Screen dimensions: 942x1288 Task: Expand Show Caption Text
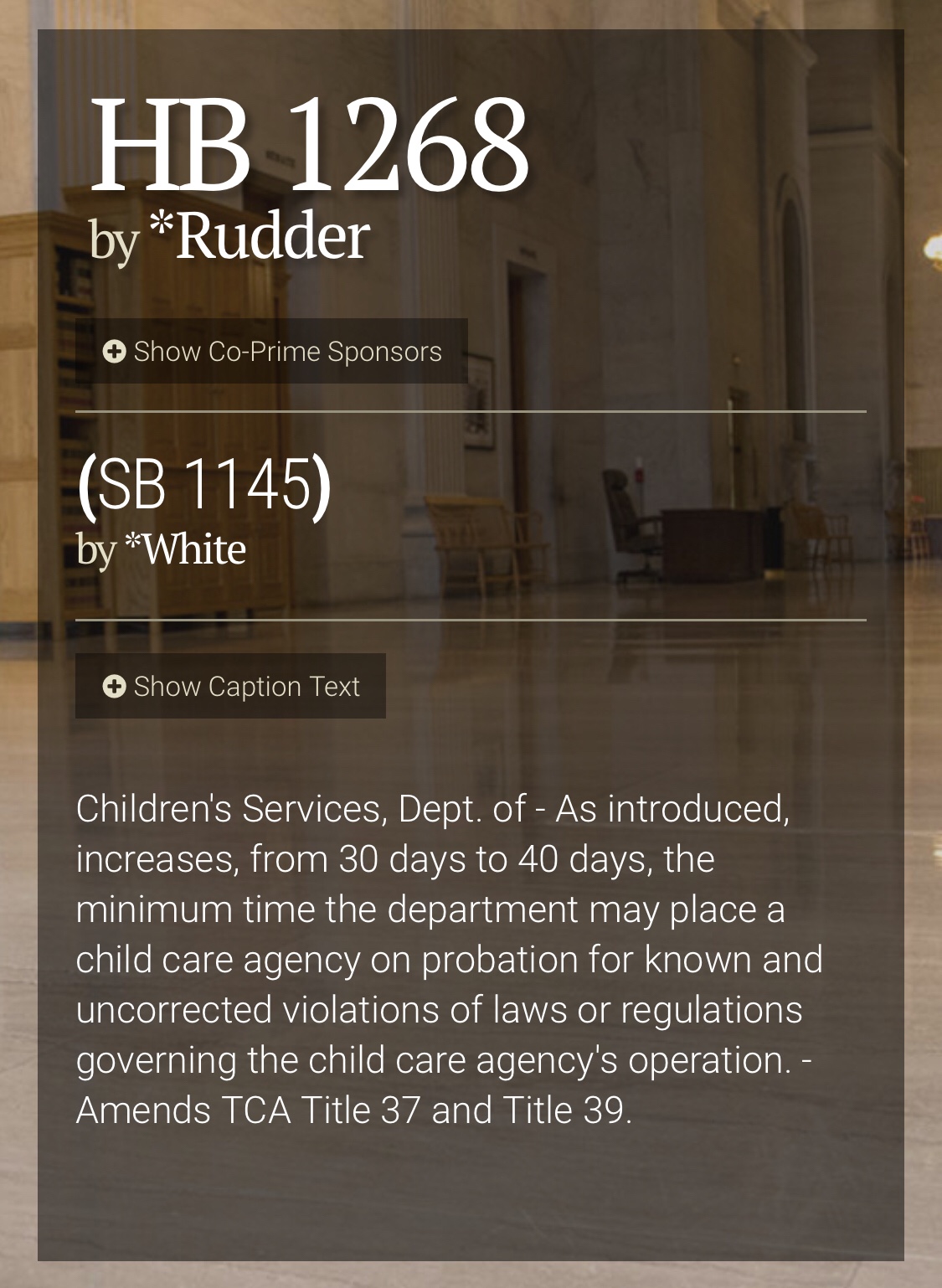click(230, 687)
